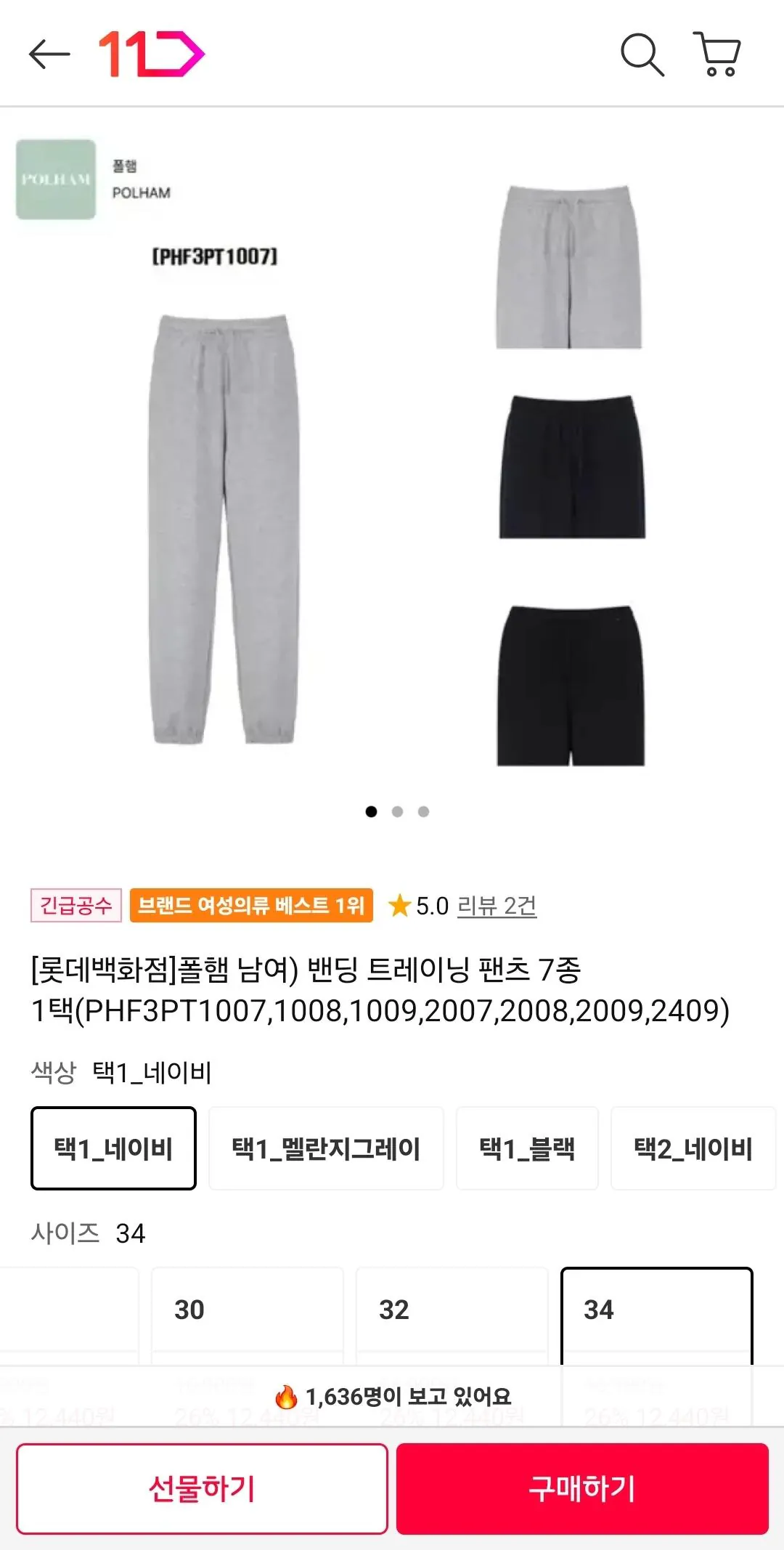Viewport: 784px width, 1550px height.
Task: Tap 구매하기 to buy now
Action: [582, 1488]
